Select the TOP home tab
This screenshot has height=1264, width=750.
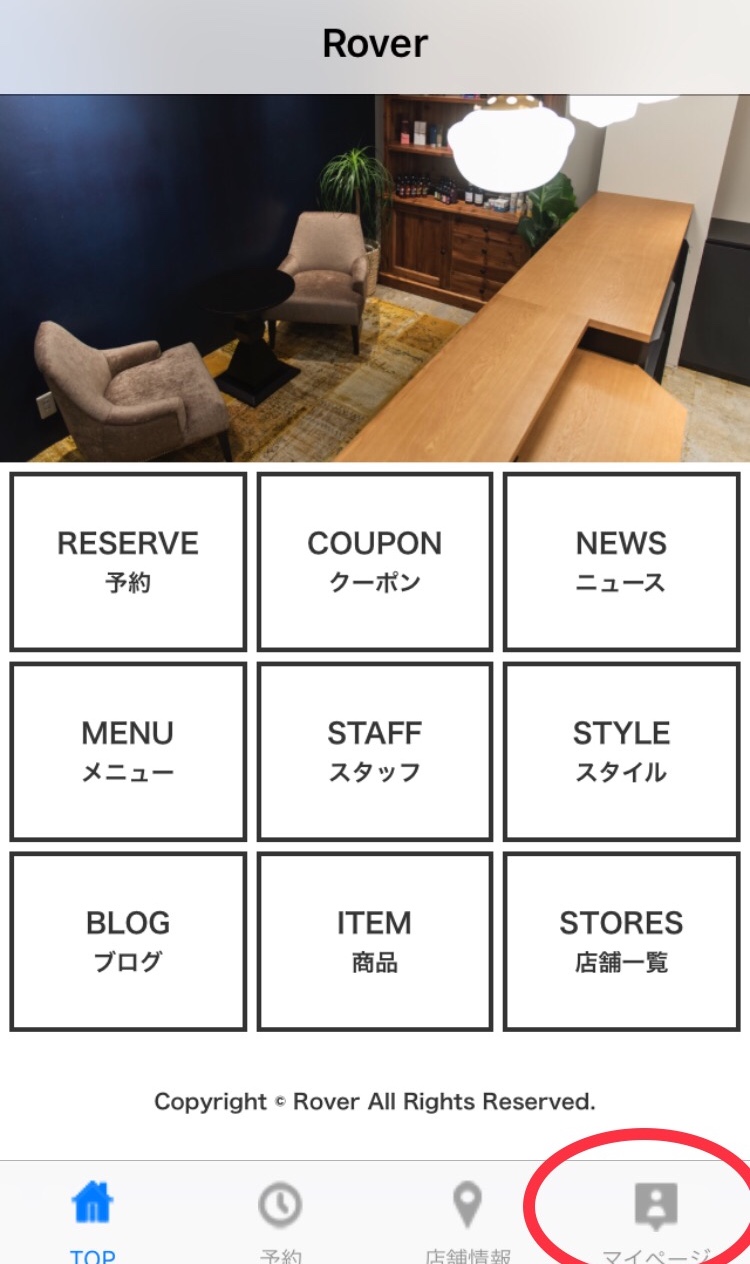[x=93, y=1215]
